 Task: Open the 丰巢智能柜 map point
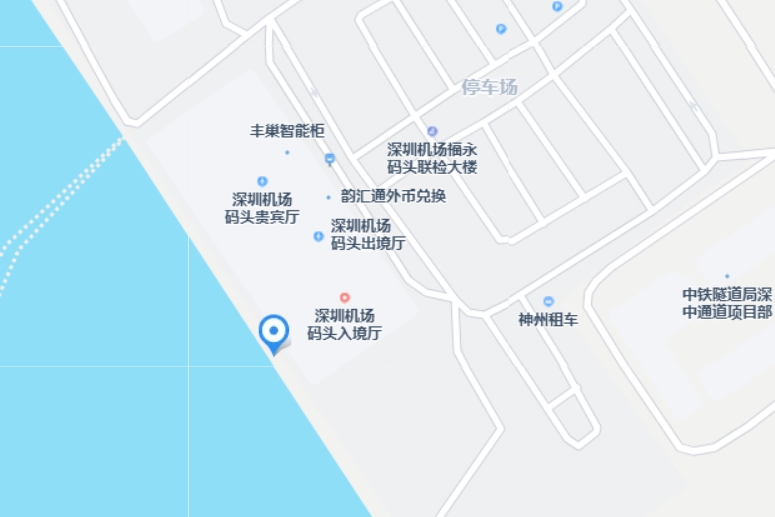coord(287,152)
